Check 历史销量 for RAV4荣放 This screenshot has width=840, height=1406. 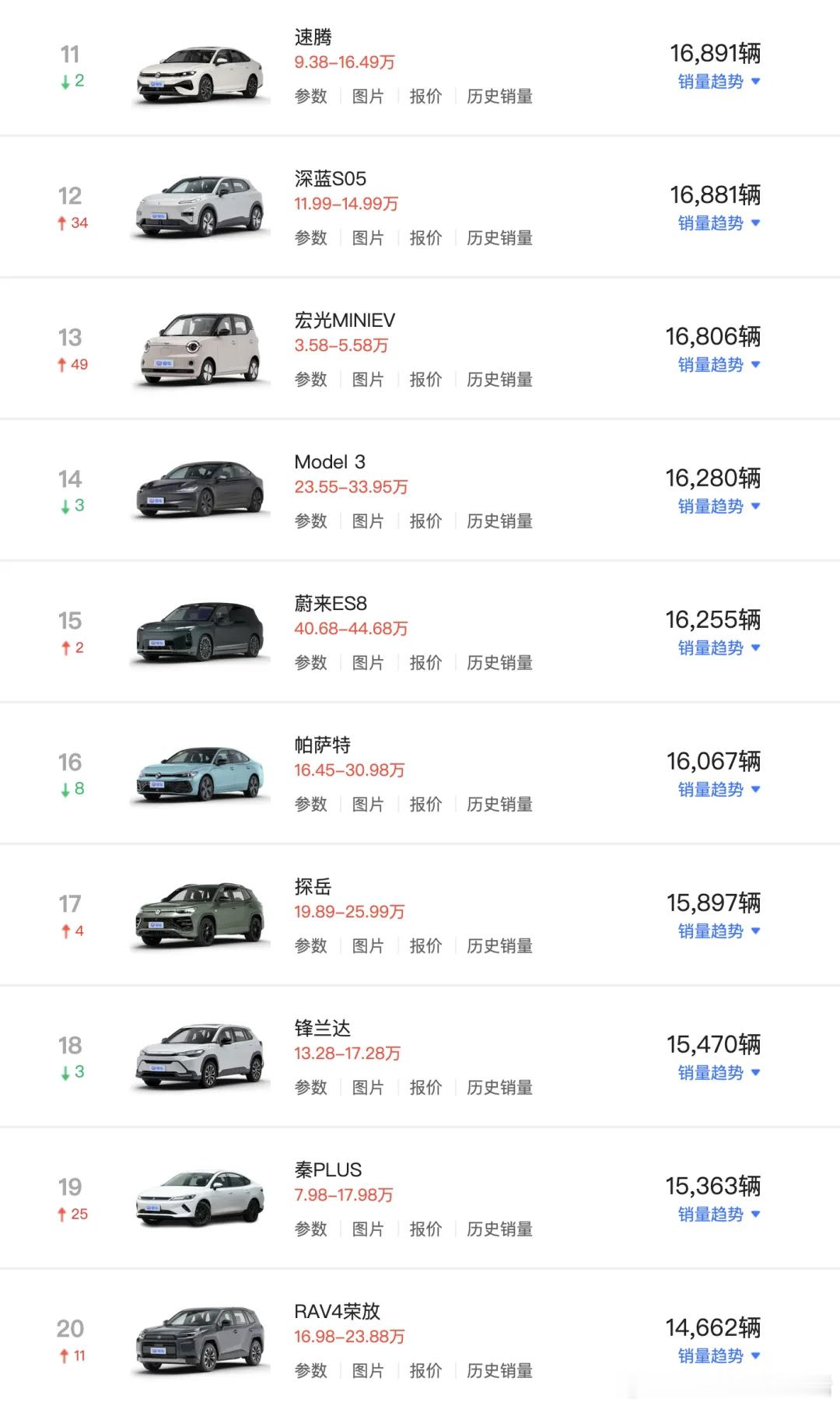pyautogui.click(x=499, y=1371)
